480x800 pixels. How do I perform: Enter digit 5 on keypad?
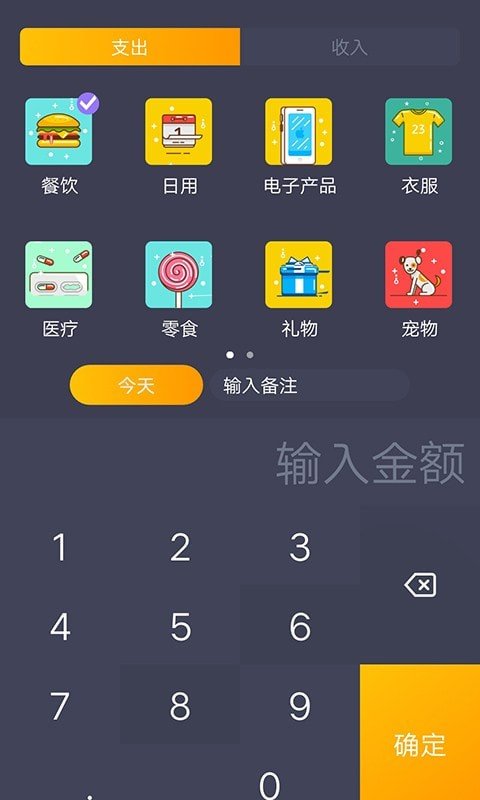180,627
